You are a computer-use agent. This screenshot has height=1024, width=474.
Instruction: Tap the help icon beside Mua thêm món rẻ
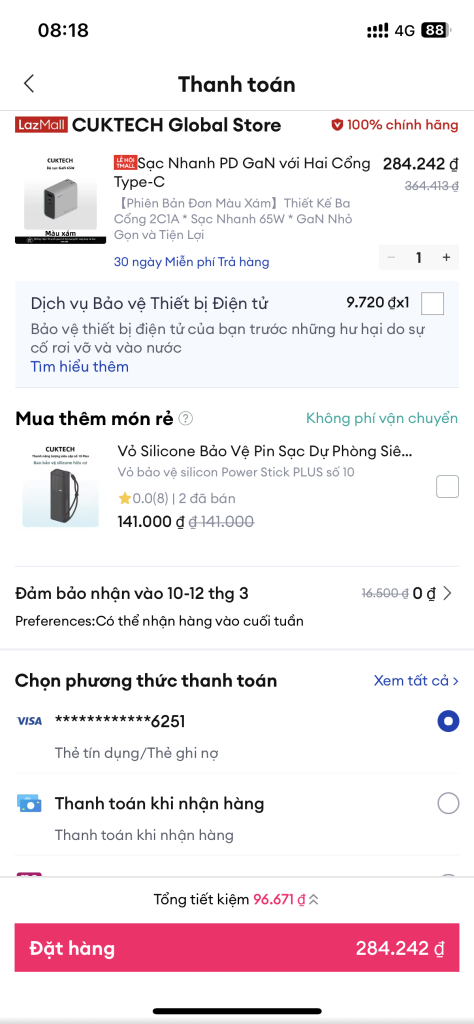click(185, 419)
